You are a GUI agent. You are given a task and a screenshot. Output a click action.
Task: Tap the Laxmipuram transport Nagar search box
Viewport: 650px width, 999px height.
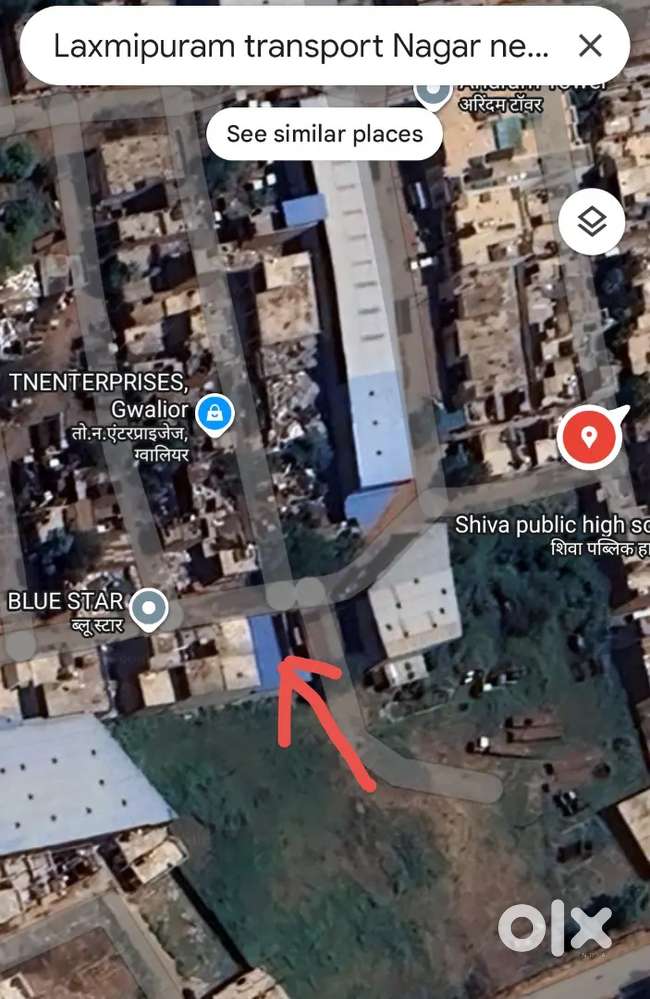[300, 46]
